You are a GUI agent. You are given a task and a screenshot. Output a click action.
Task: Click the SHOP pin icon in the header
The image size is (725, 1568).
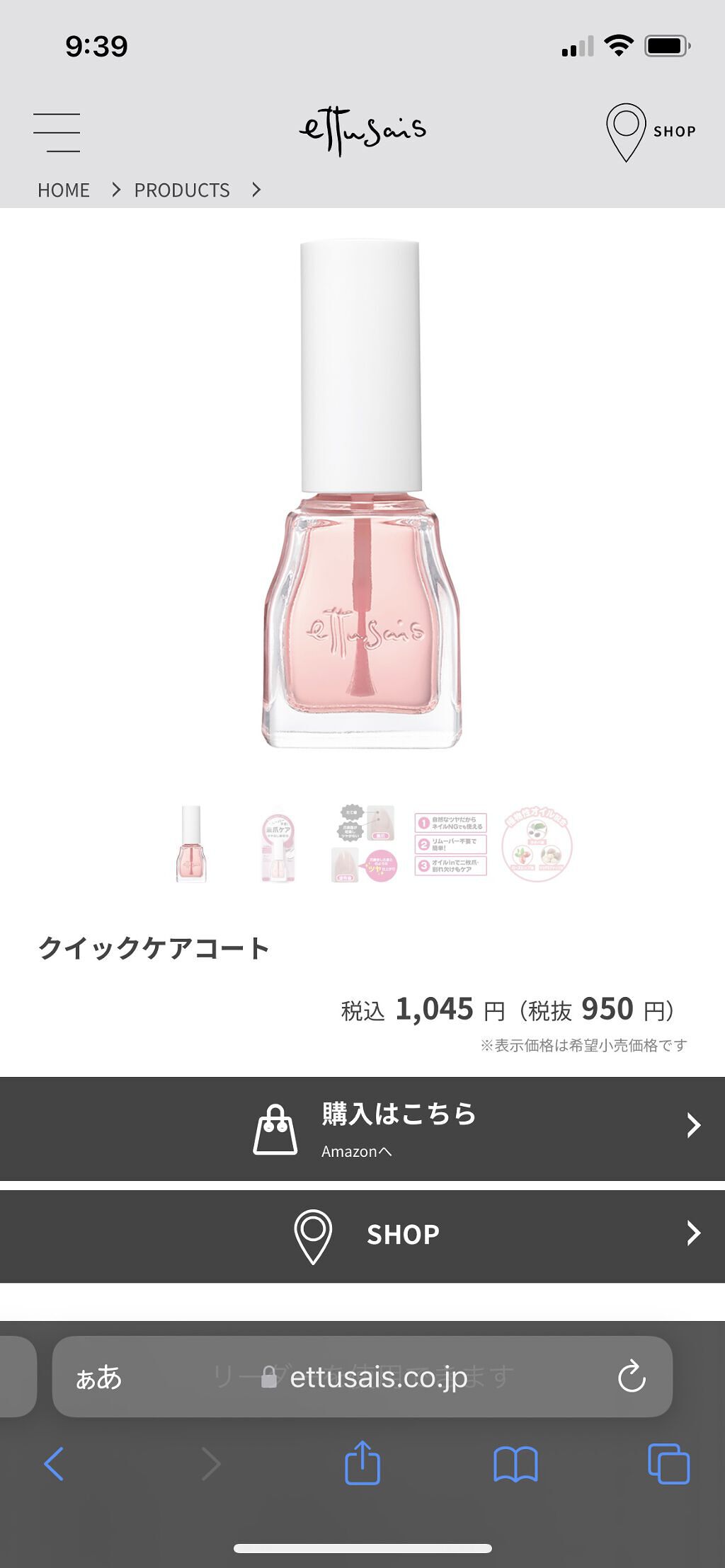click(x=626, y=130)
